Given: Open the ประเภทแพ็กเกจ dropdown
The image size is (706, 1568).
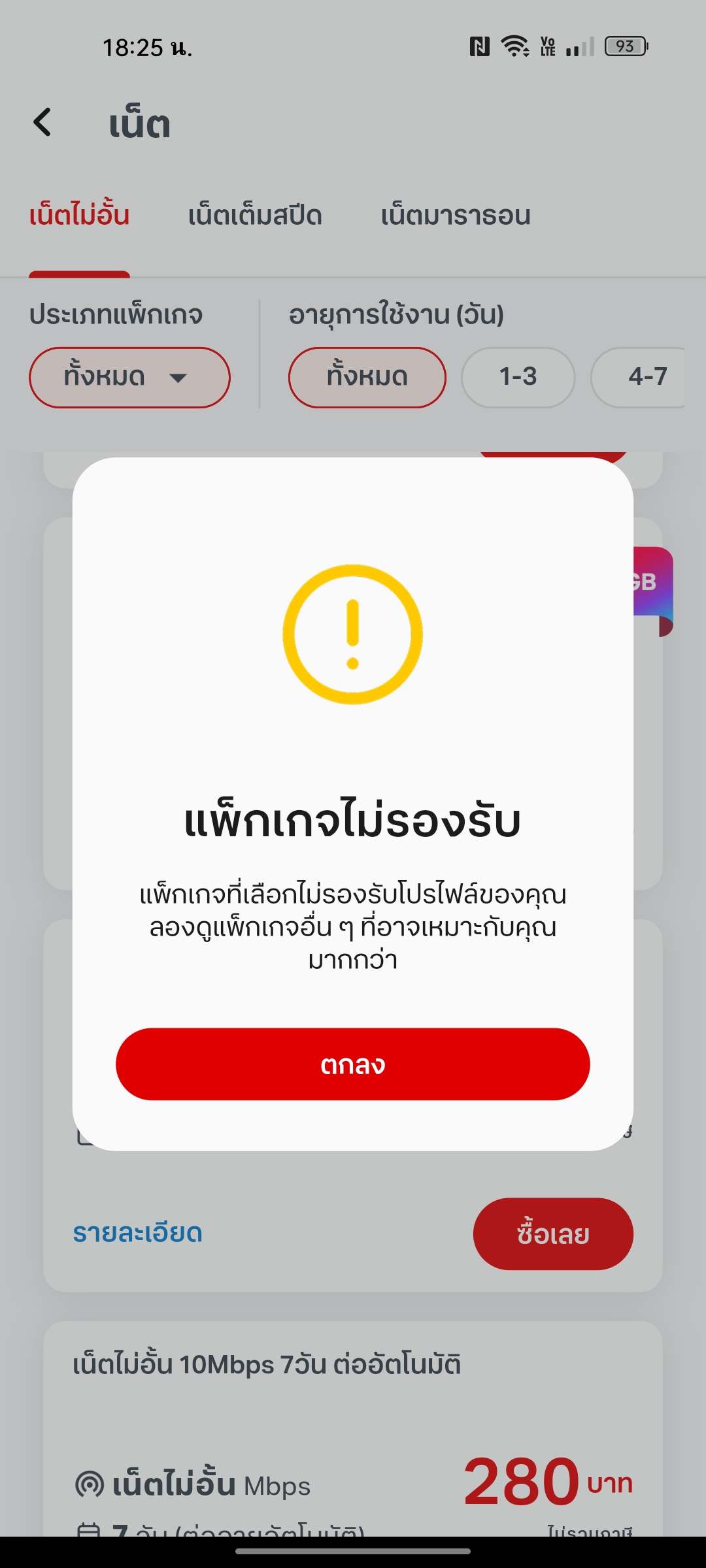Looking at the screenshot, I should pyautogui.click(x=129, y=377).
